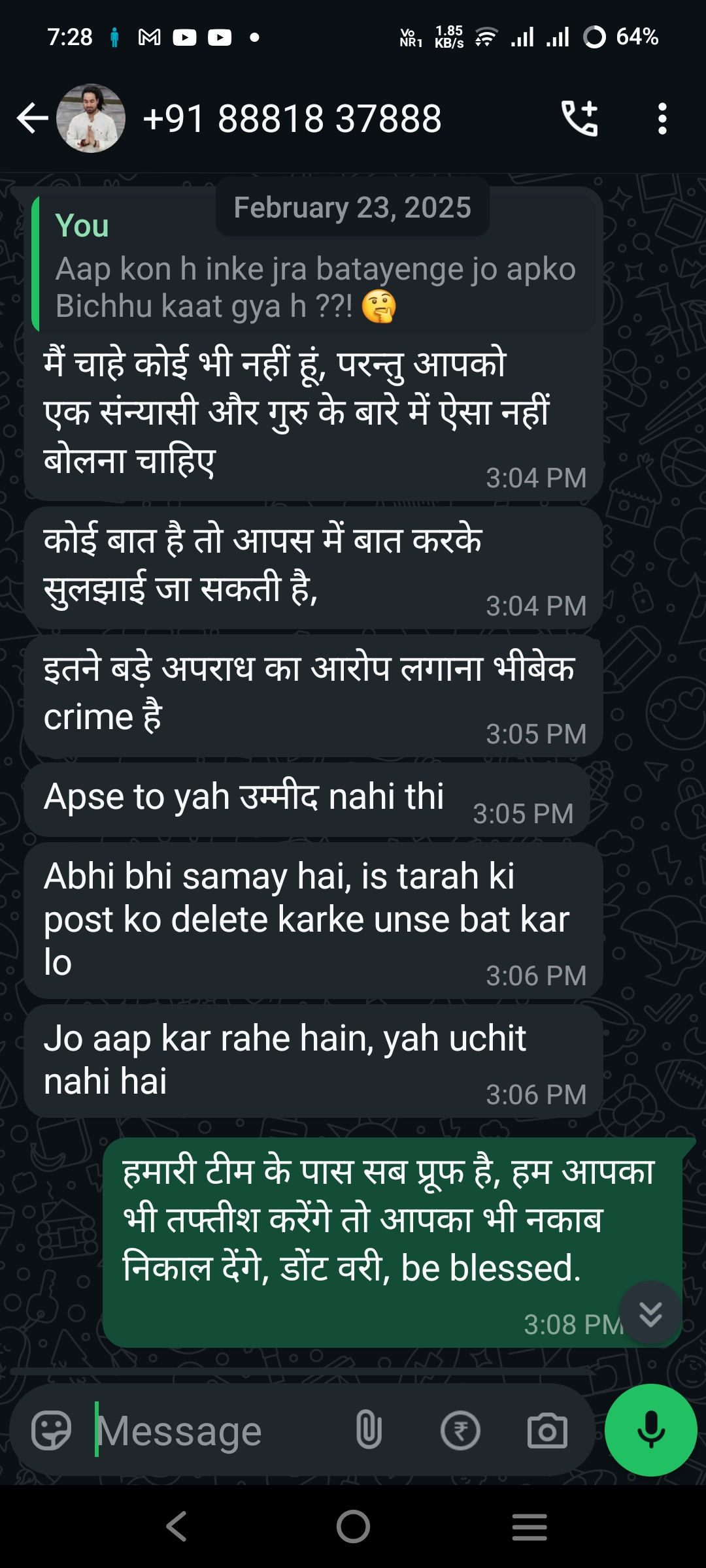Open the contact profile picture
The image size is (706, 1568).
coord(91,118)
